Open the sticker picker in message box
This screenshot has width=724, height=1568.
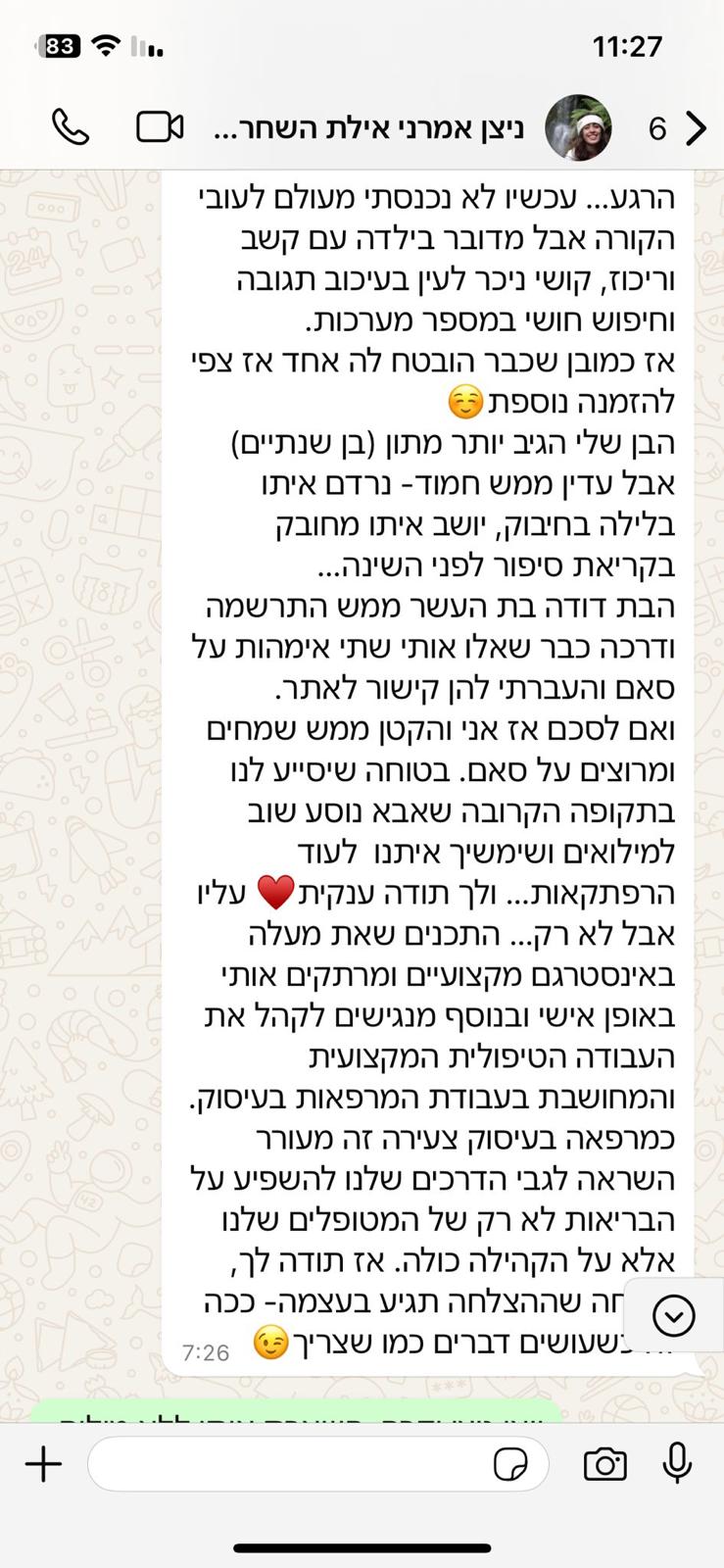(510, 1465)
